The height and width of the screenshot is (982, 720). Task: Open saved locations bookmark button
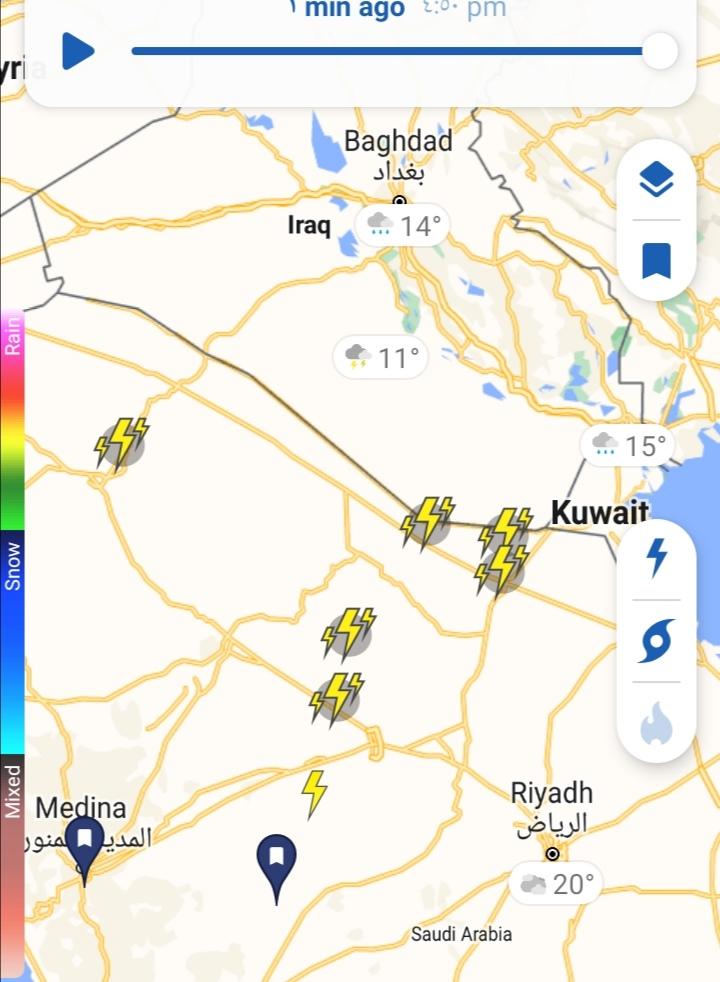pyautogui.click(x=656, y=261)
